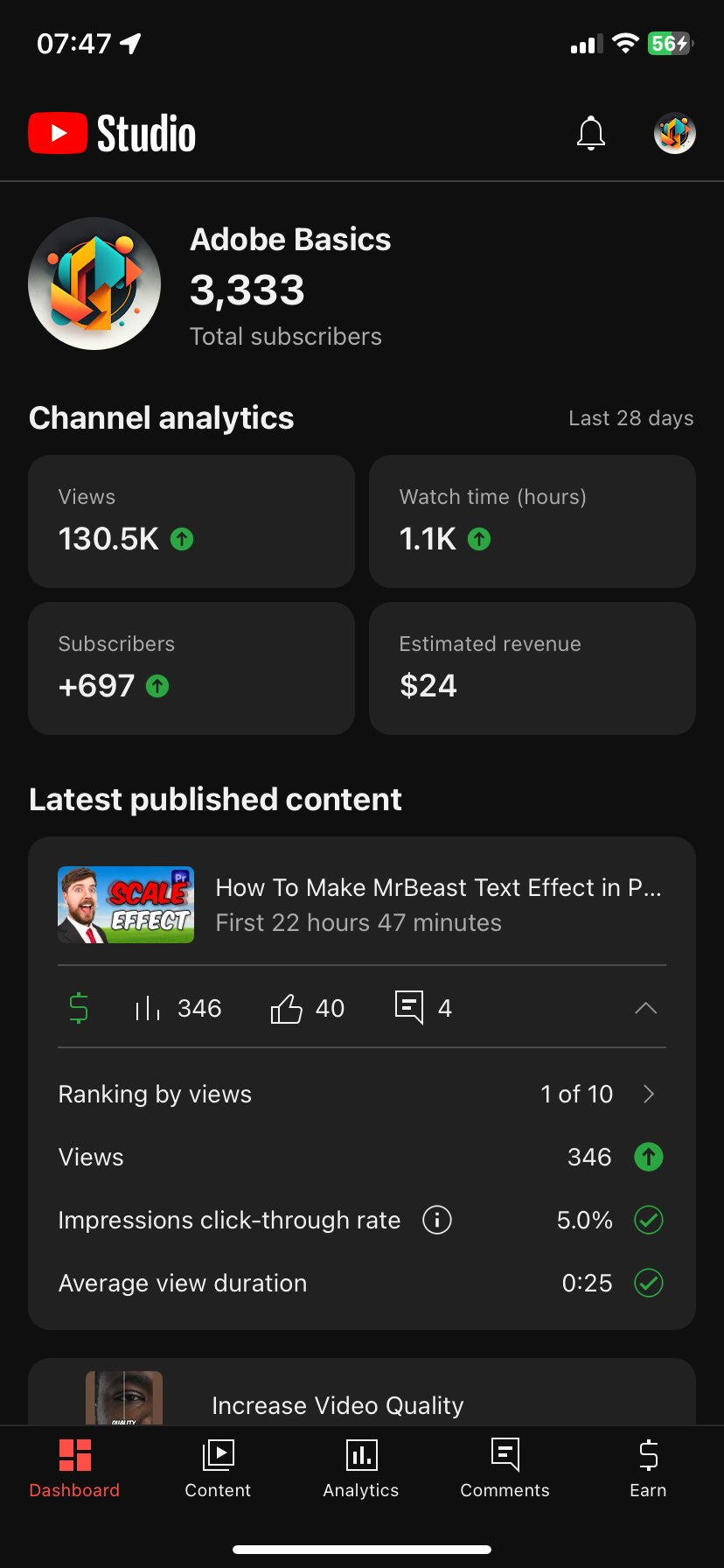The height and width of the screenshot is (1568, 724).
Task: Open the Subscribers analytics card
Action: pos(191,668)
